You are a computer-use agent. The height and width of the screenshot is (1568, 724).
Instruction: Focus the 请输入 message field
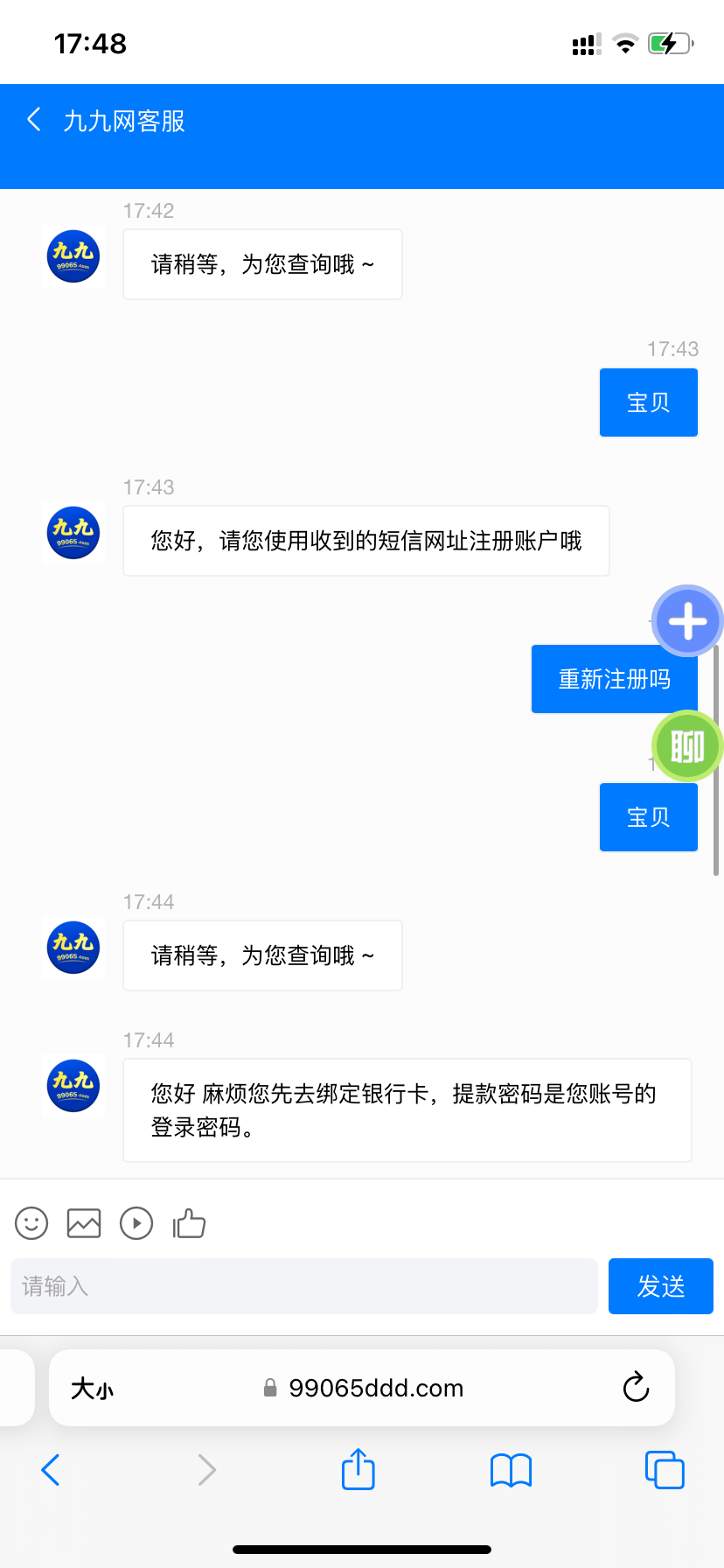(x=303, y=1286)
